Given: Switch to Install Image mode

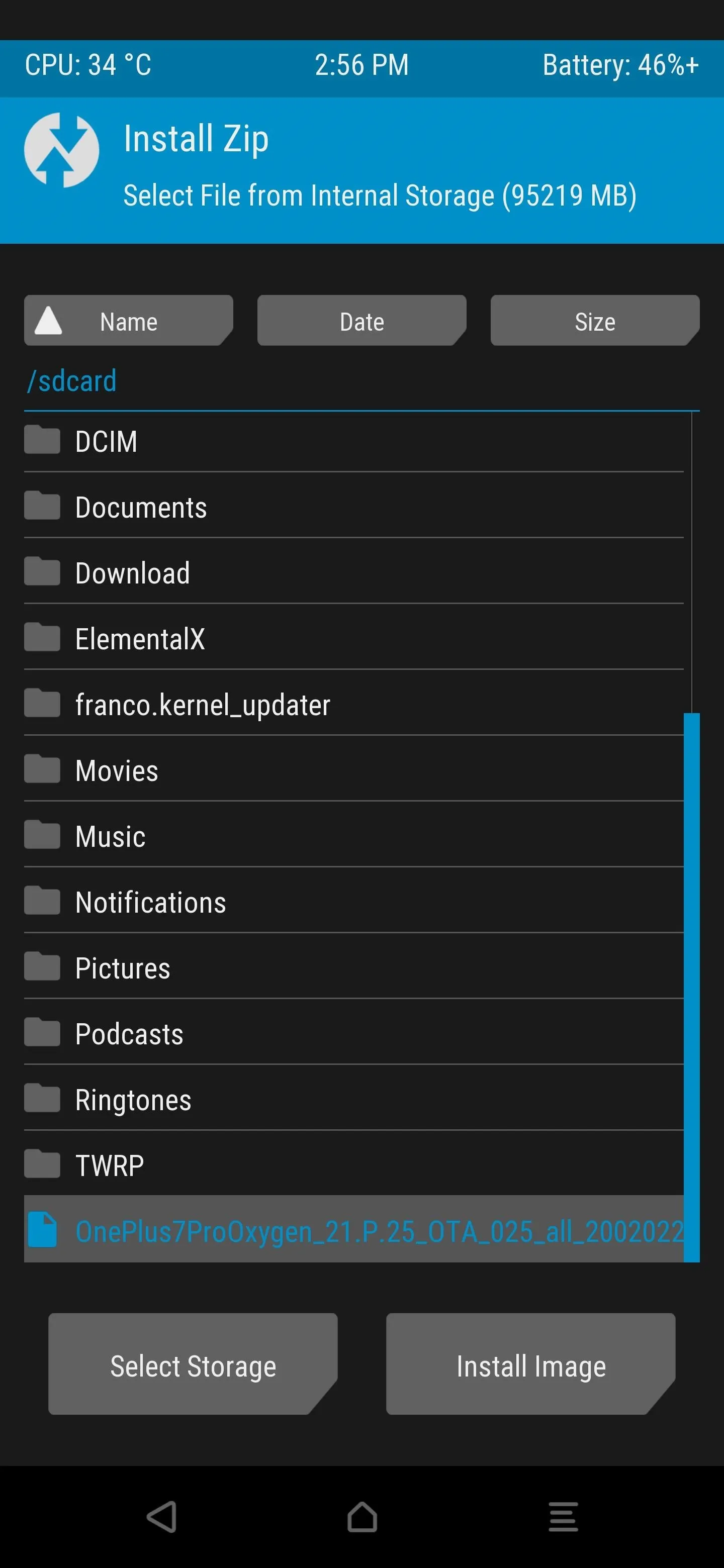Looking at the screenshot, I should tap(531, 1364).
